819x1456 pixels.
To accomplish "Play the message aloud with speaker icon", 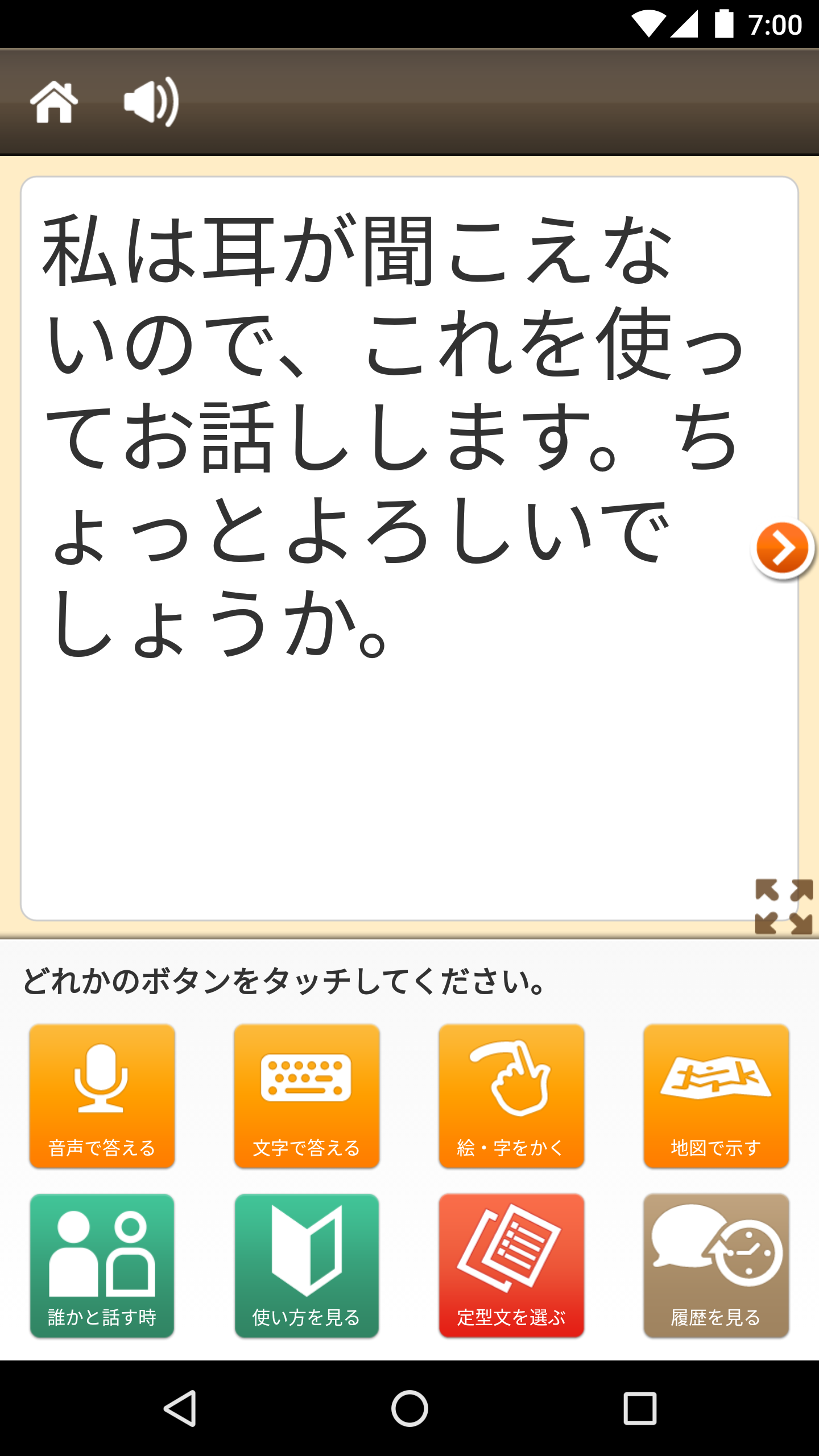I will [x=151, y=102].
